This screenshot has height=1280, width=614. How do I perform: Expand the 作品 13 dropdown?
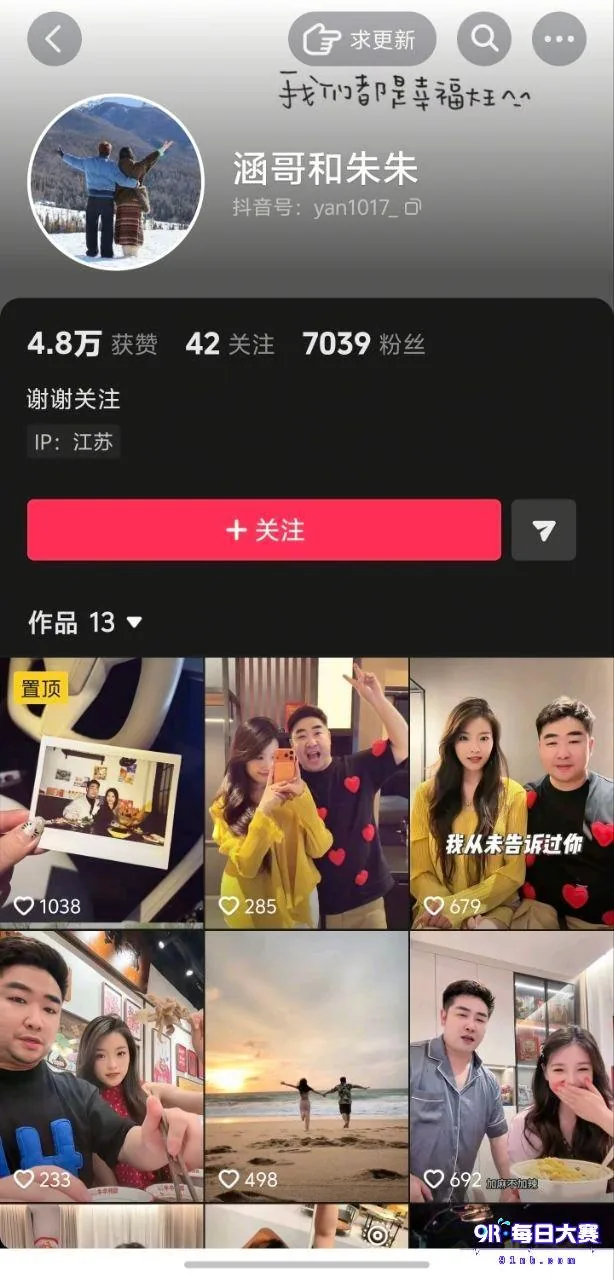click(x=85, y=623)
